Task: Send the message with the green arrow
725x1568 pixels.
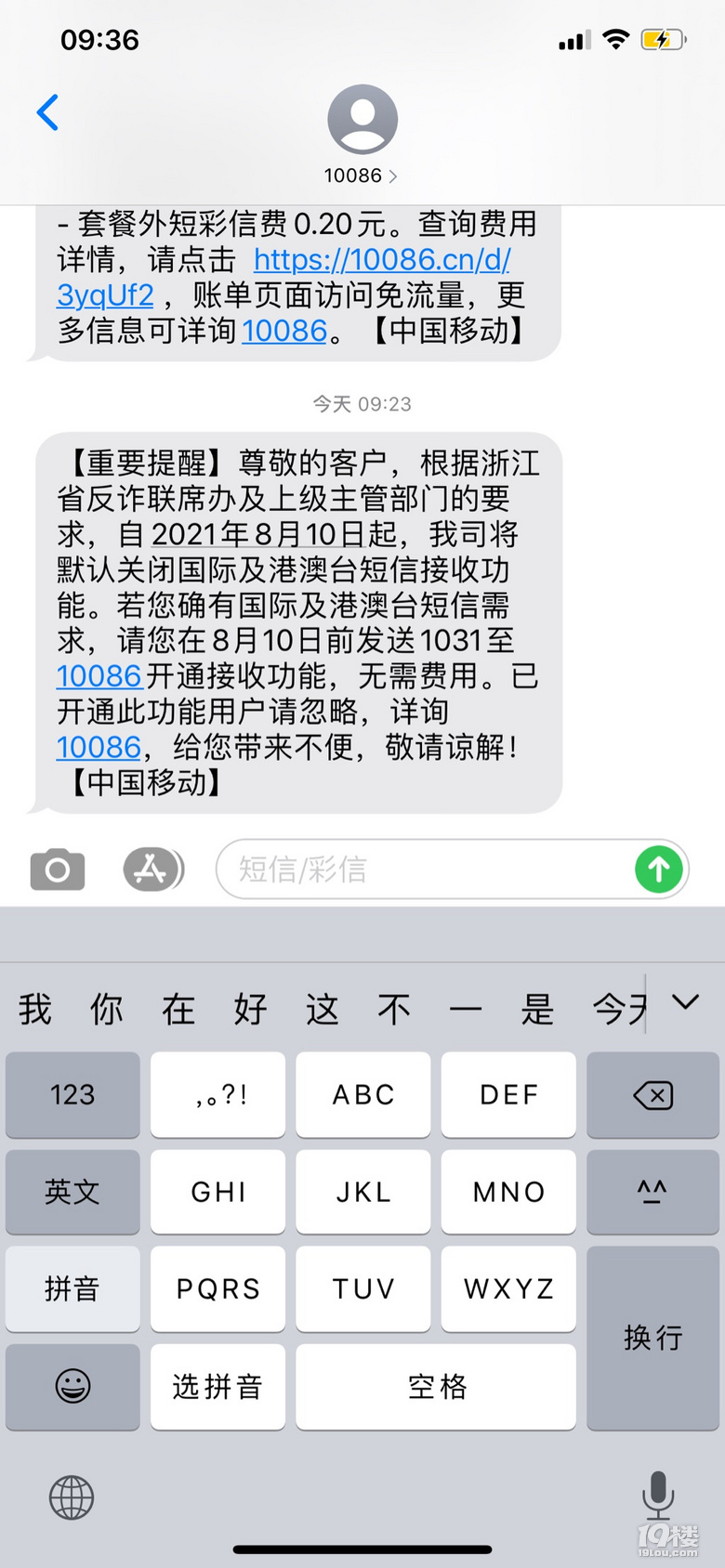Action: (x=658, y=869)
